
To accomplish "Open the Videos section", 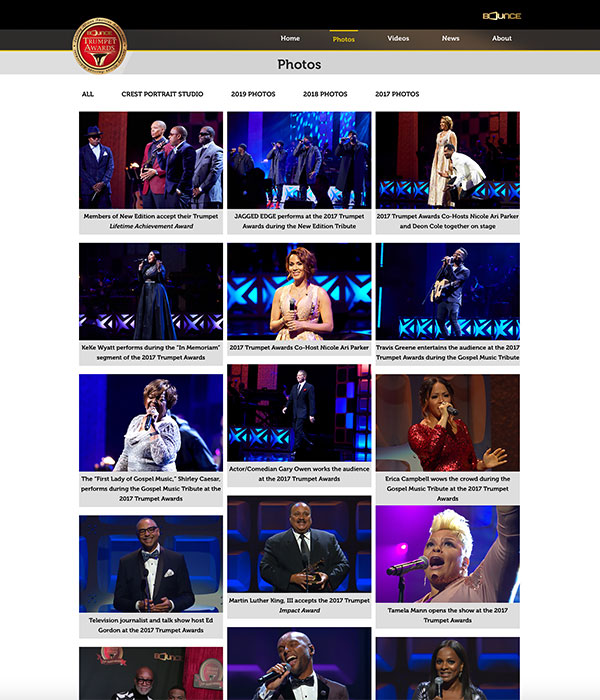I will [x=398, y=39].
